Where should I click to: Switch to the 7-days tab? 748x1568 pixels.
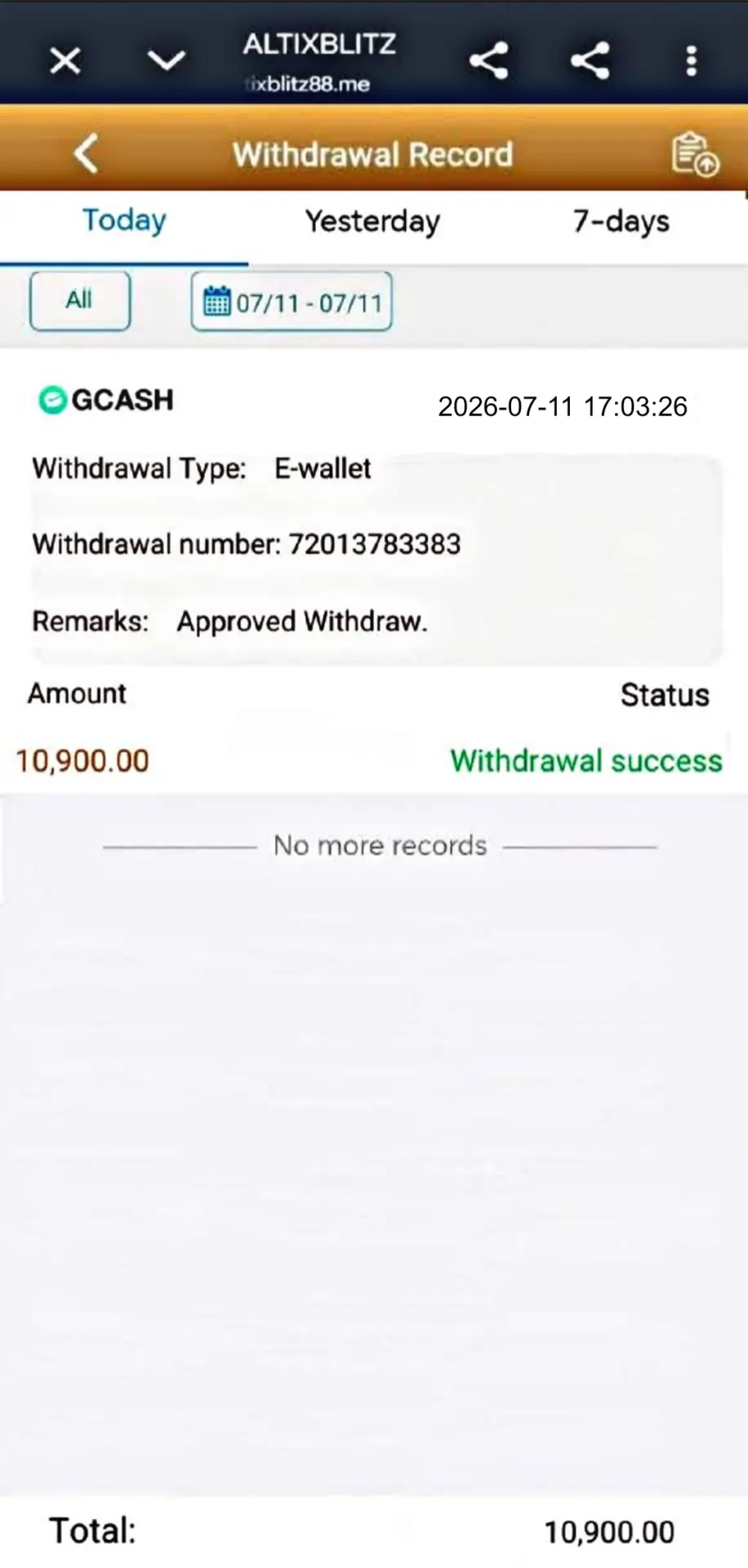621,220
